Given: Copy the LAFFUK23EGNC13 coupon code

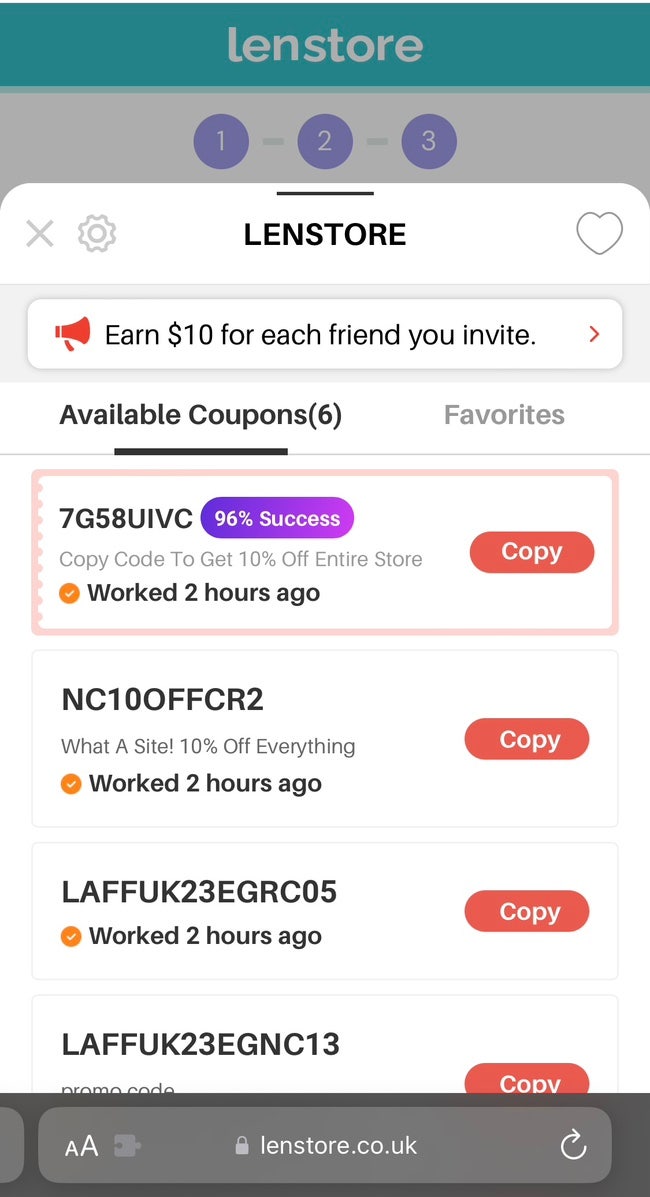Looking at the screenshot, I should 527,1078.
